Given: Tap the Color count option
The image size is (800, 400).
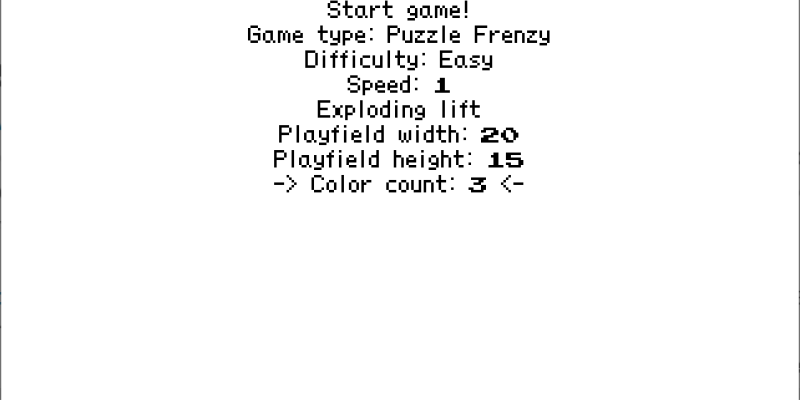Looking at the screenshot, I should point(398,184).
